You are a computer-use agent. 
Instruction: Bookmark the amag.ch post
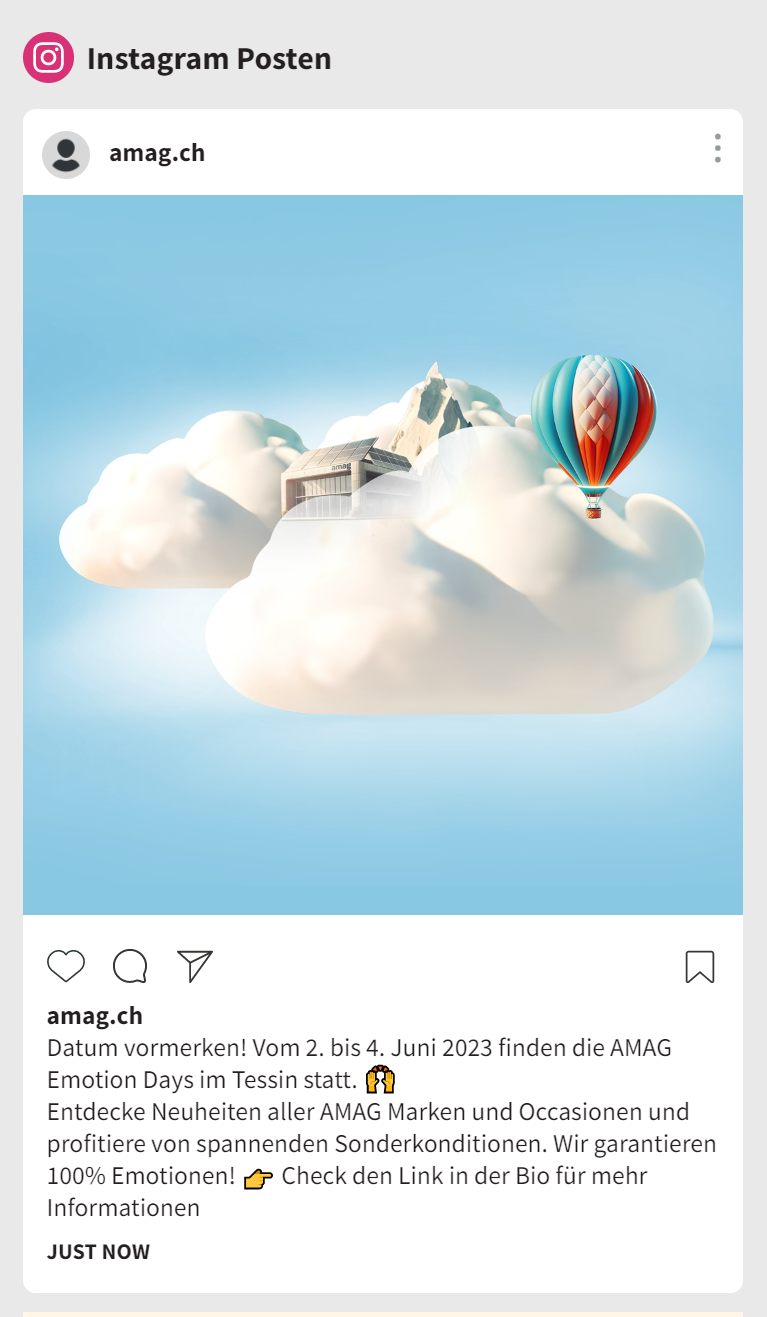[x=699, y=967]
